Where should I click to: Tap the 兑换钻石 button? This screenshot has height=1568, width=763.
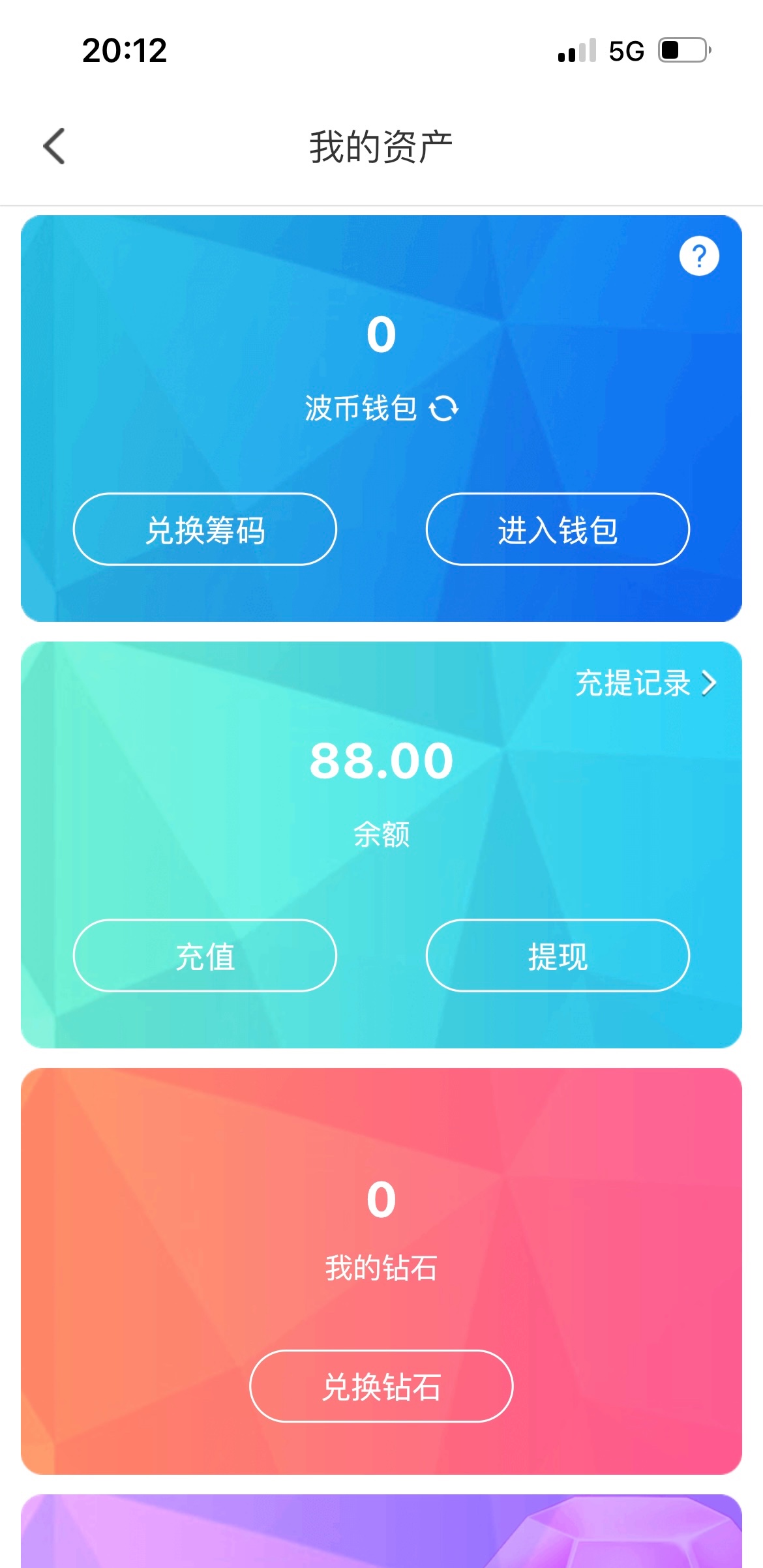381,1386
